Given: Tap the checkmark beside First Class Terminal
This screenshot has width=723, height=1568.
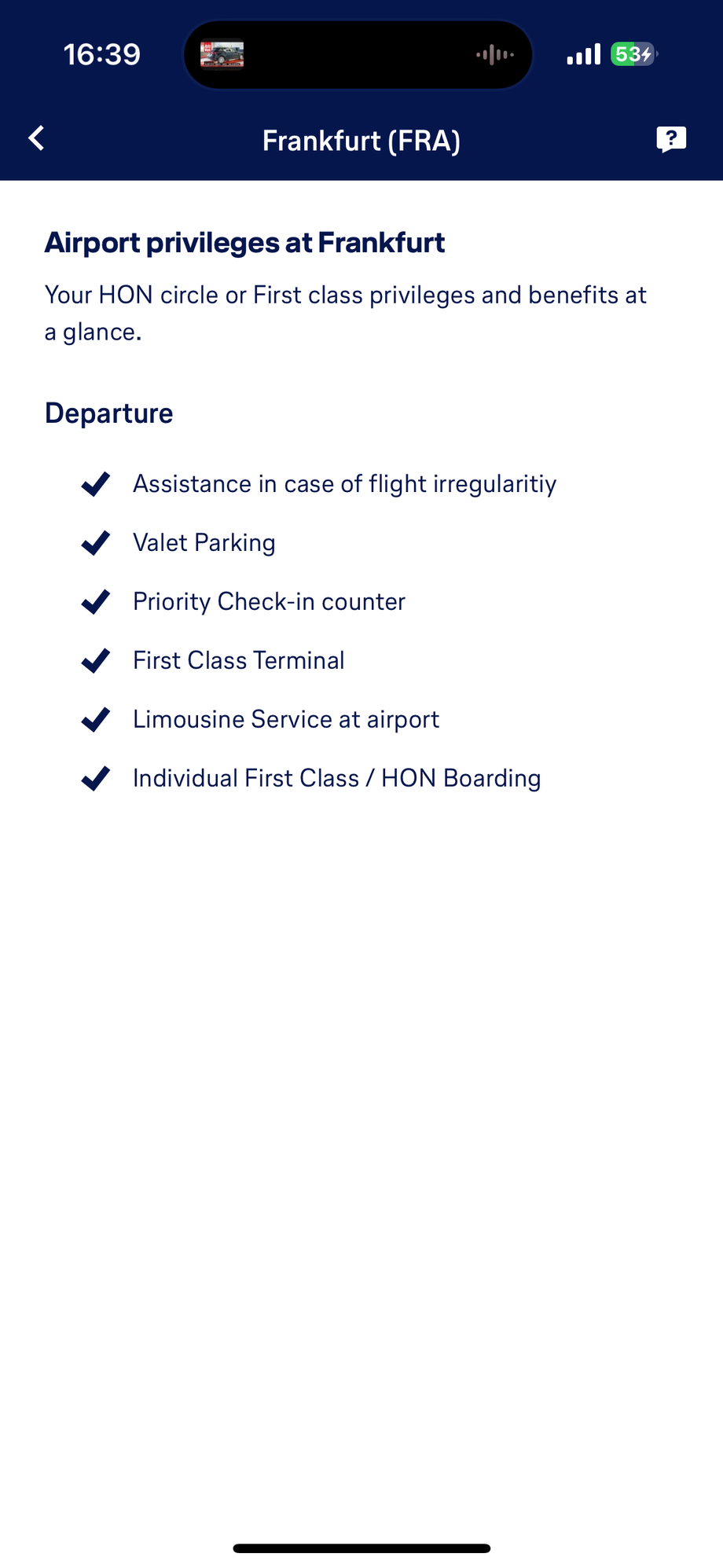Looking at the screenshot, I should coord(95,660).
